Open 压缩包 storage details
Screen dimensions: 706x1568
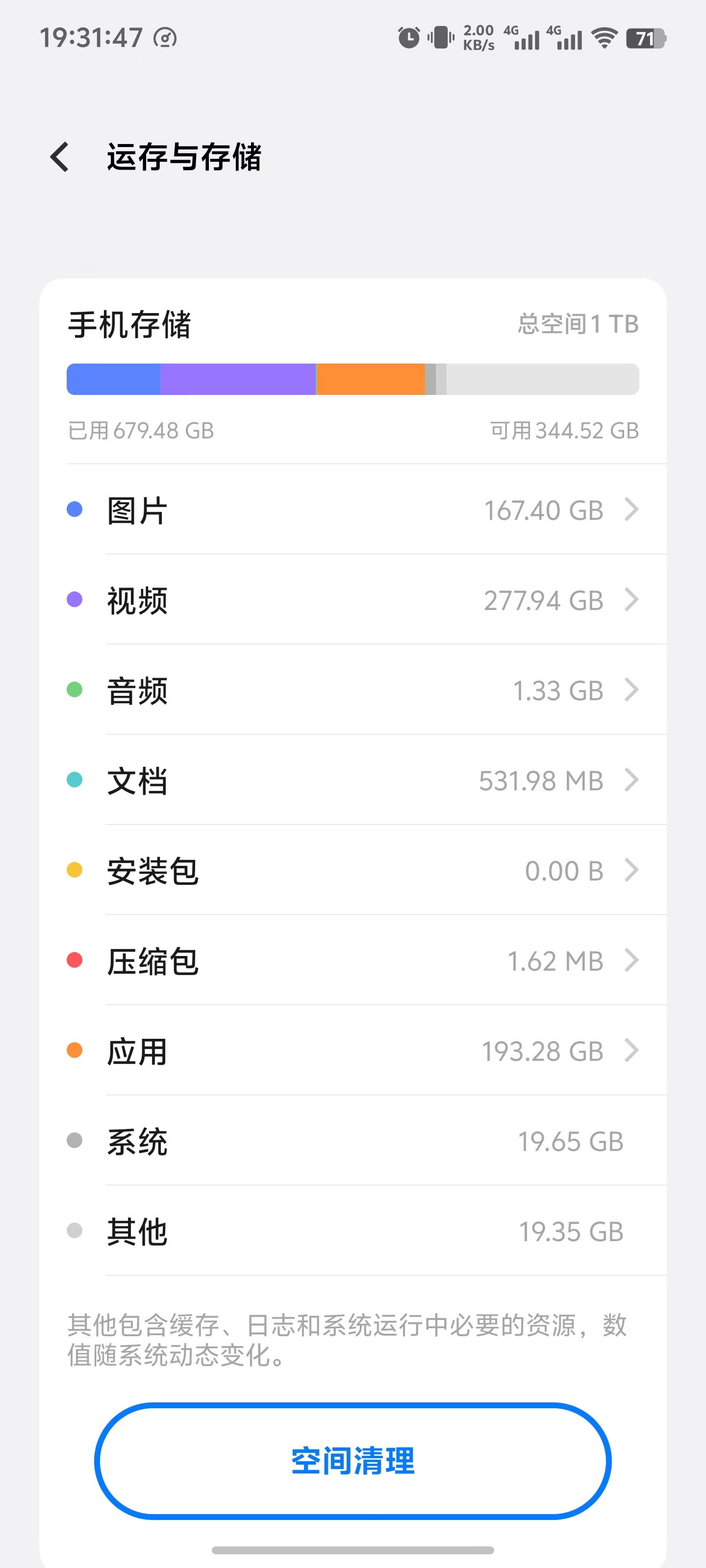[x=353, y=960]
